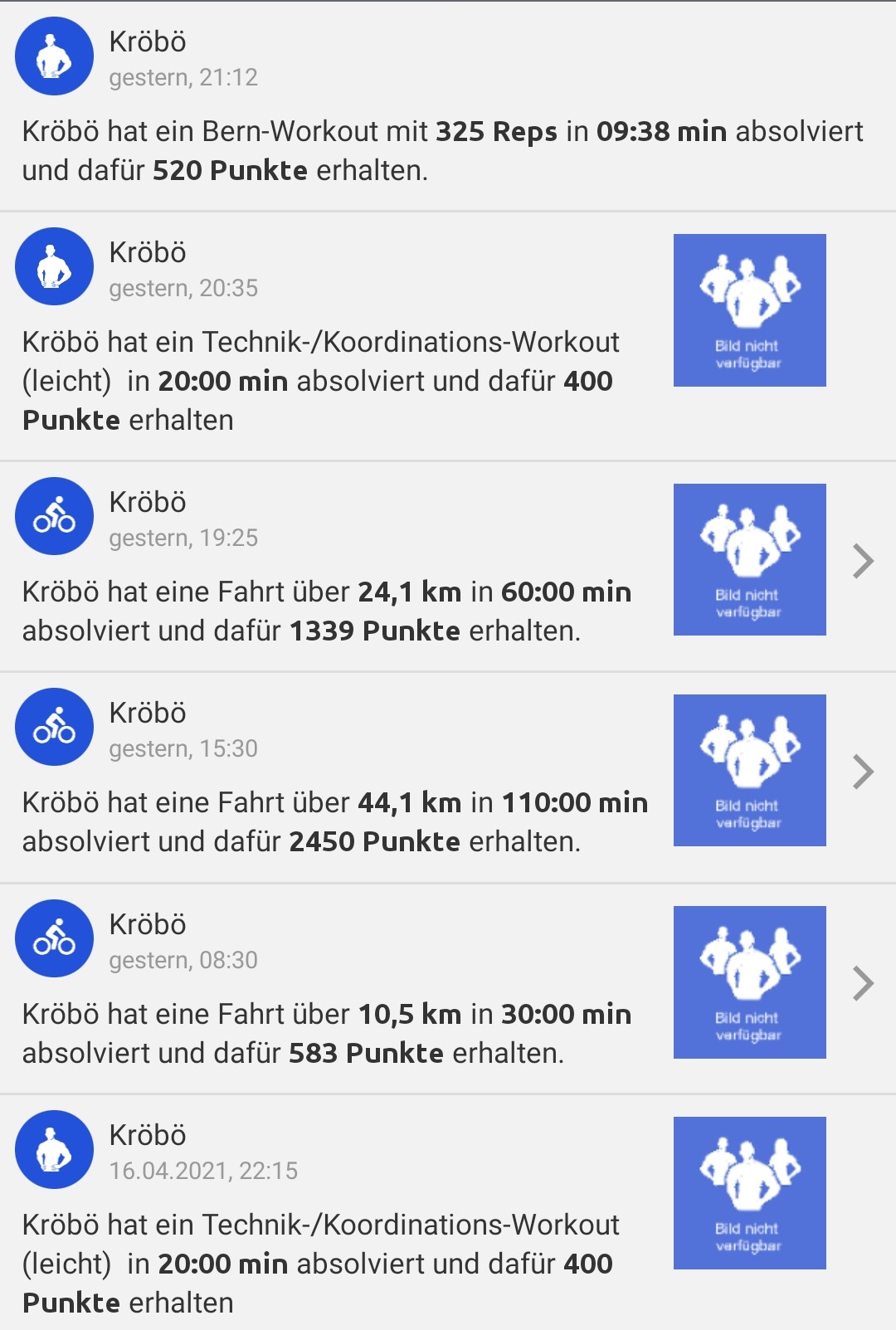Click the placeholder image of the 10,5 km ride
The width and height of the screenshot is (896, 1330).
coord(749,982)
